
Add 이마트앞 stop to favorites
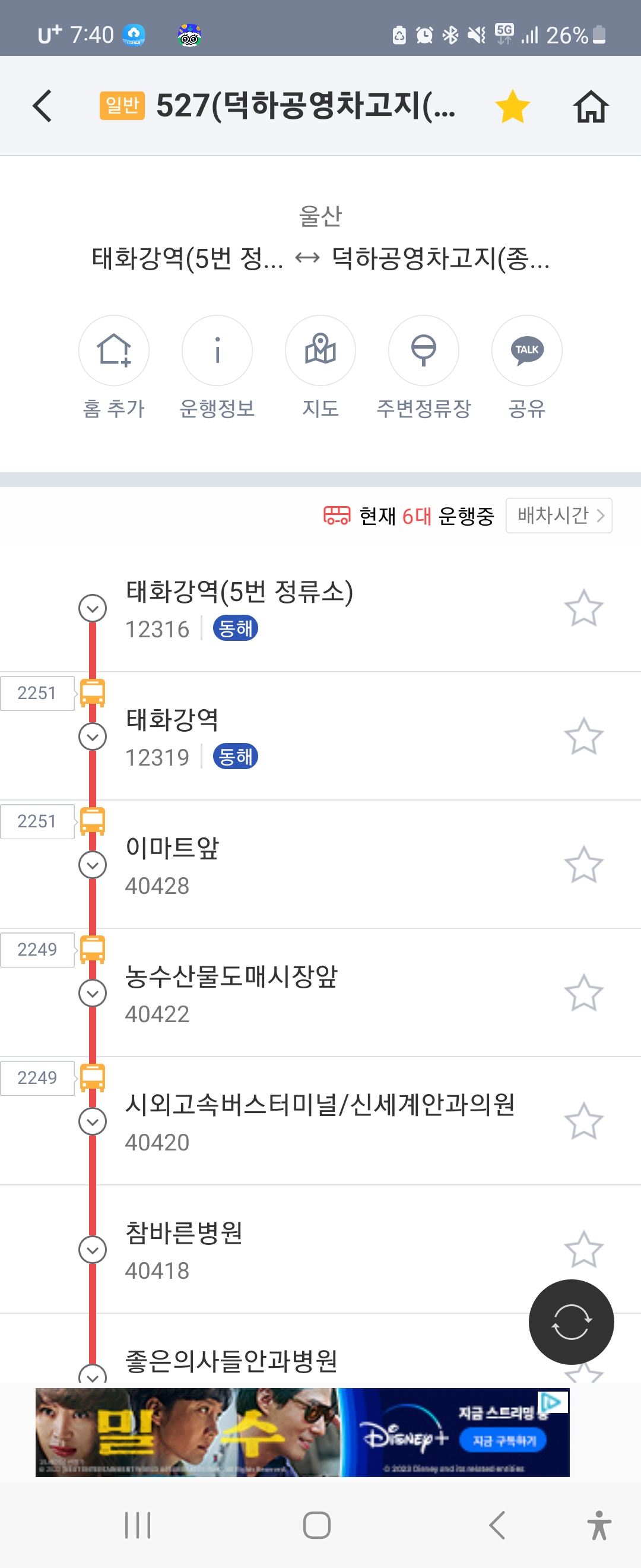pyautogui.click(x=583, y=864)
